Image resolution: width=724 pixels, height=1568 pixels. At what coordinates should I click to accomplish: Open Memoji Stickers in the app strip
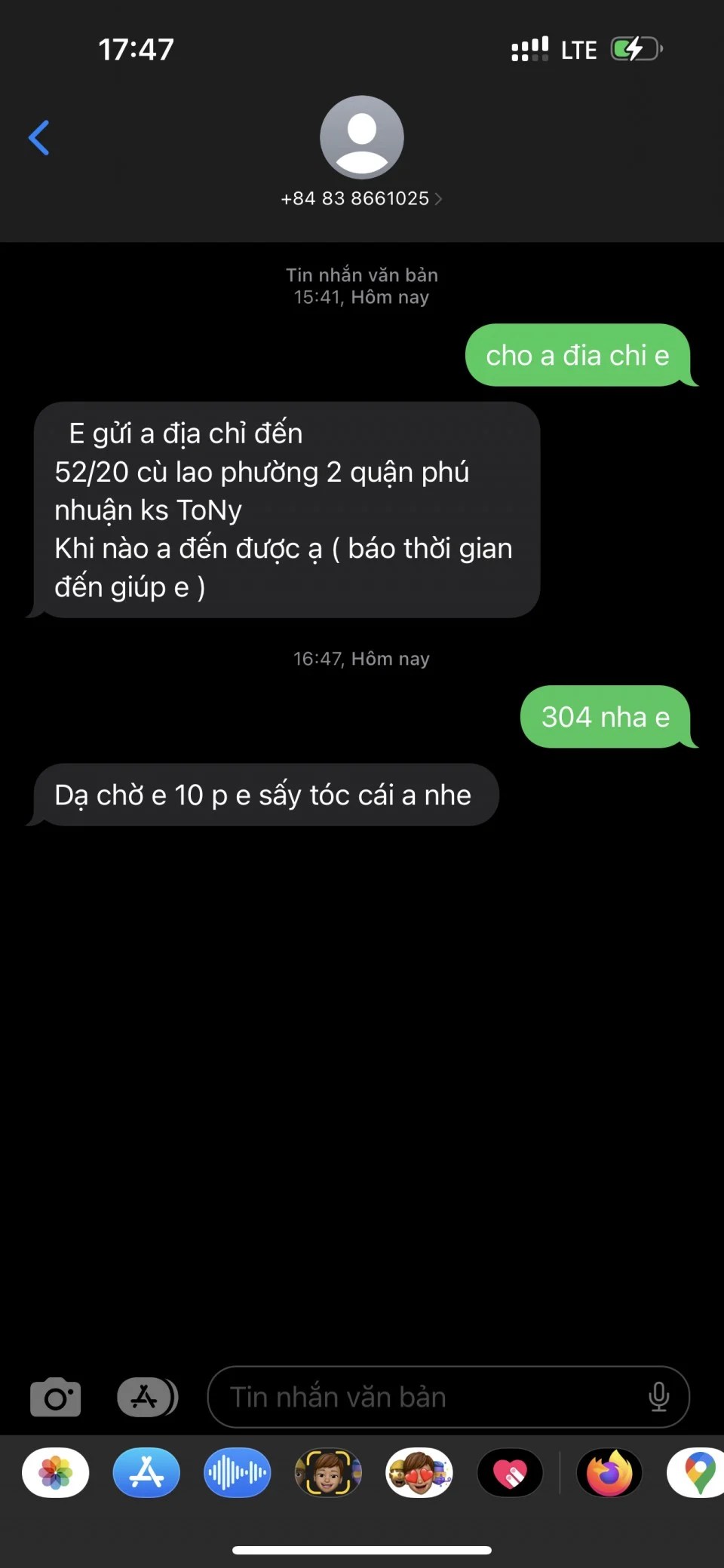(419, 1472)
